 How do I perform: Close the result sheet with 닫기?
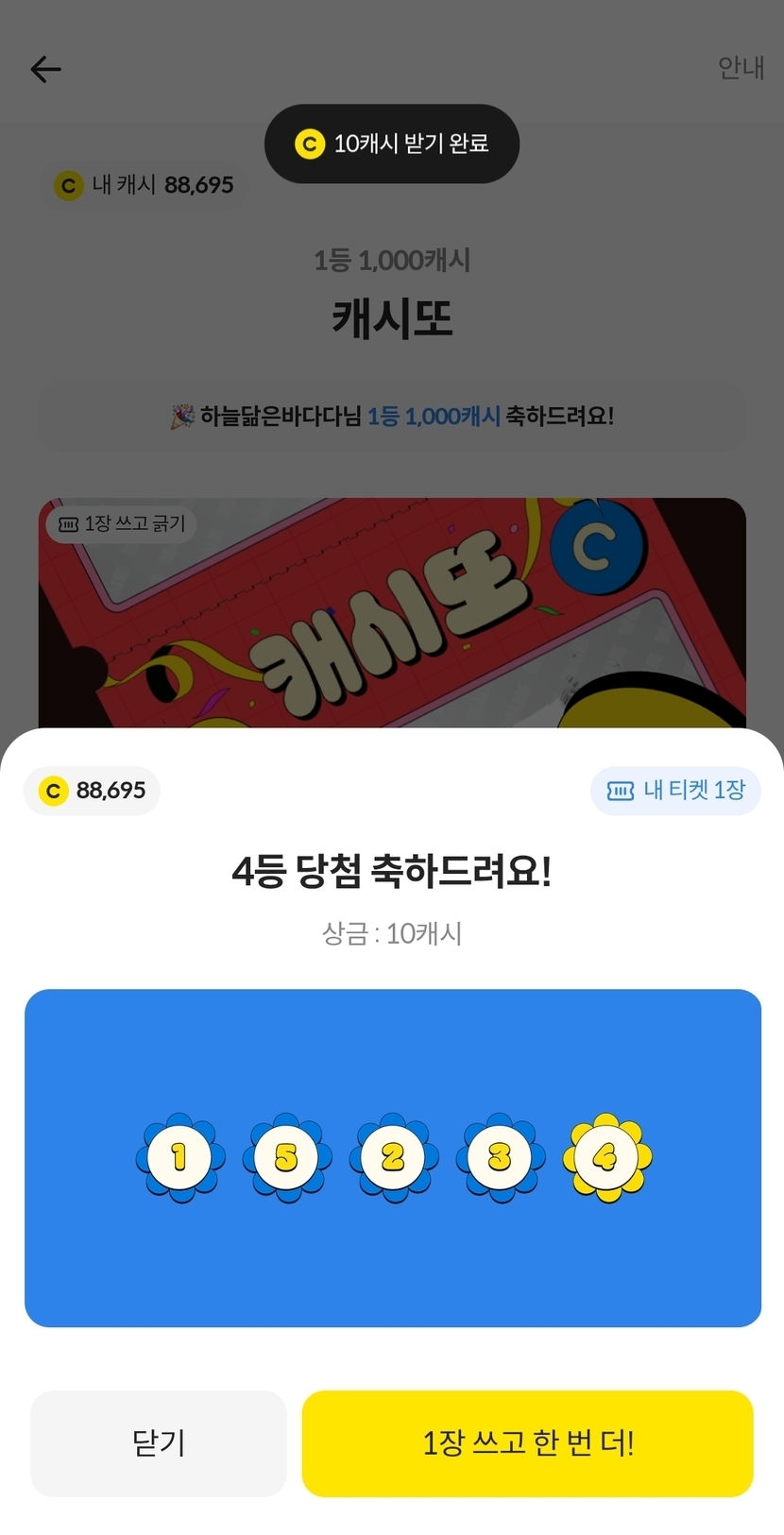point(158,1443)
